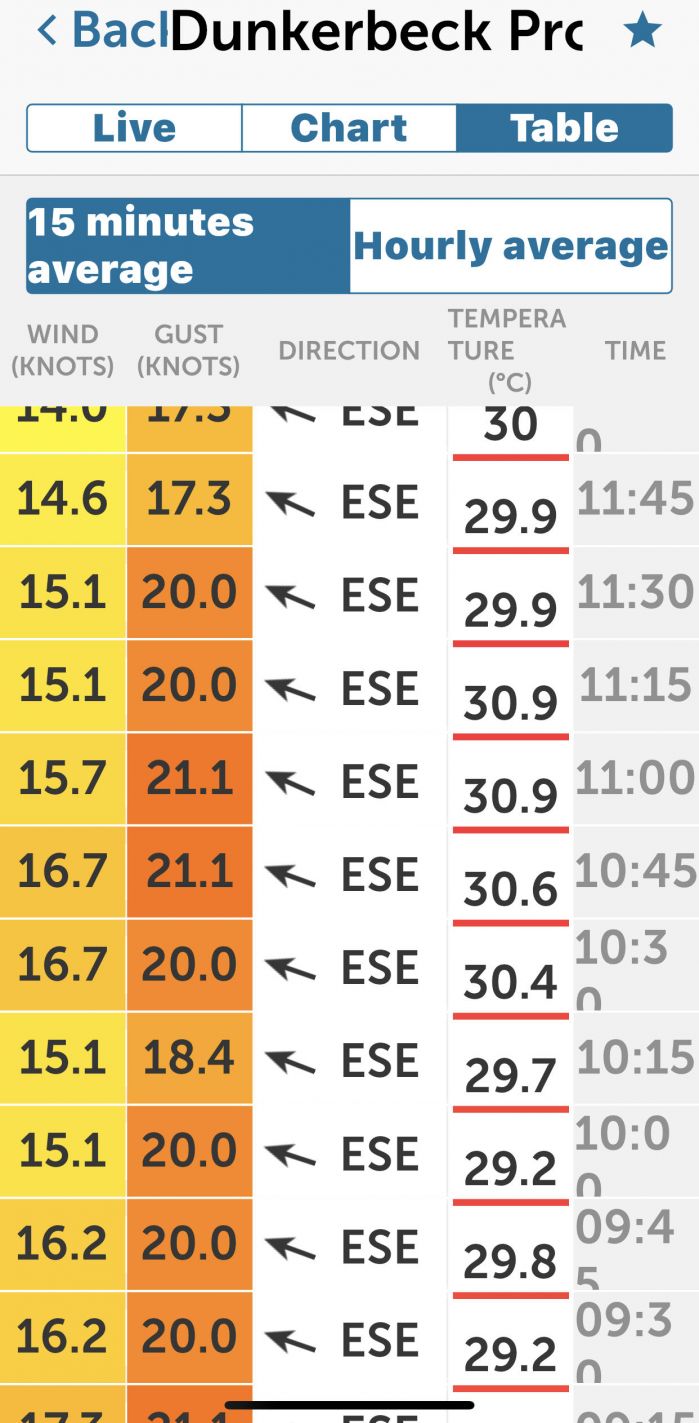Go back using the Back button
This screenshot has height=1423, width=699.
pos(95,32)
